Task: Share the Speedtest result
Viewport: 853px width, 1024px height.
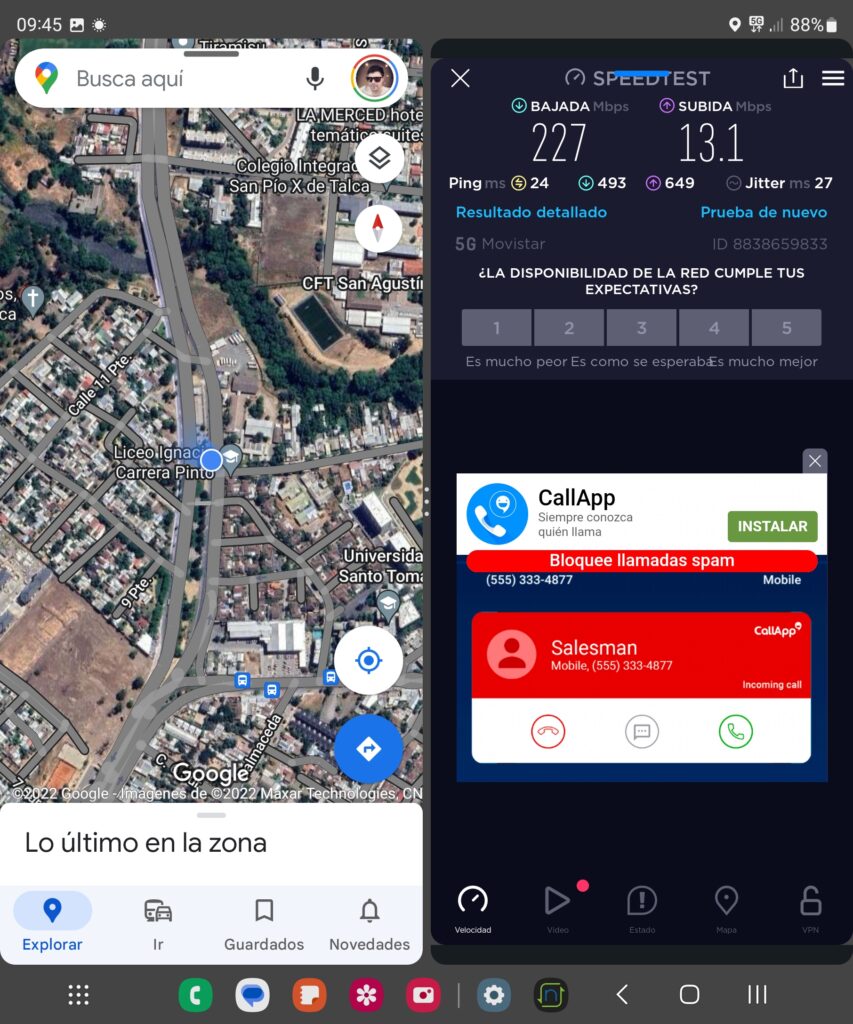Action: pos(793,79)
